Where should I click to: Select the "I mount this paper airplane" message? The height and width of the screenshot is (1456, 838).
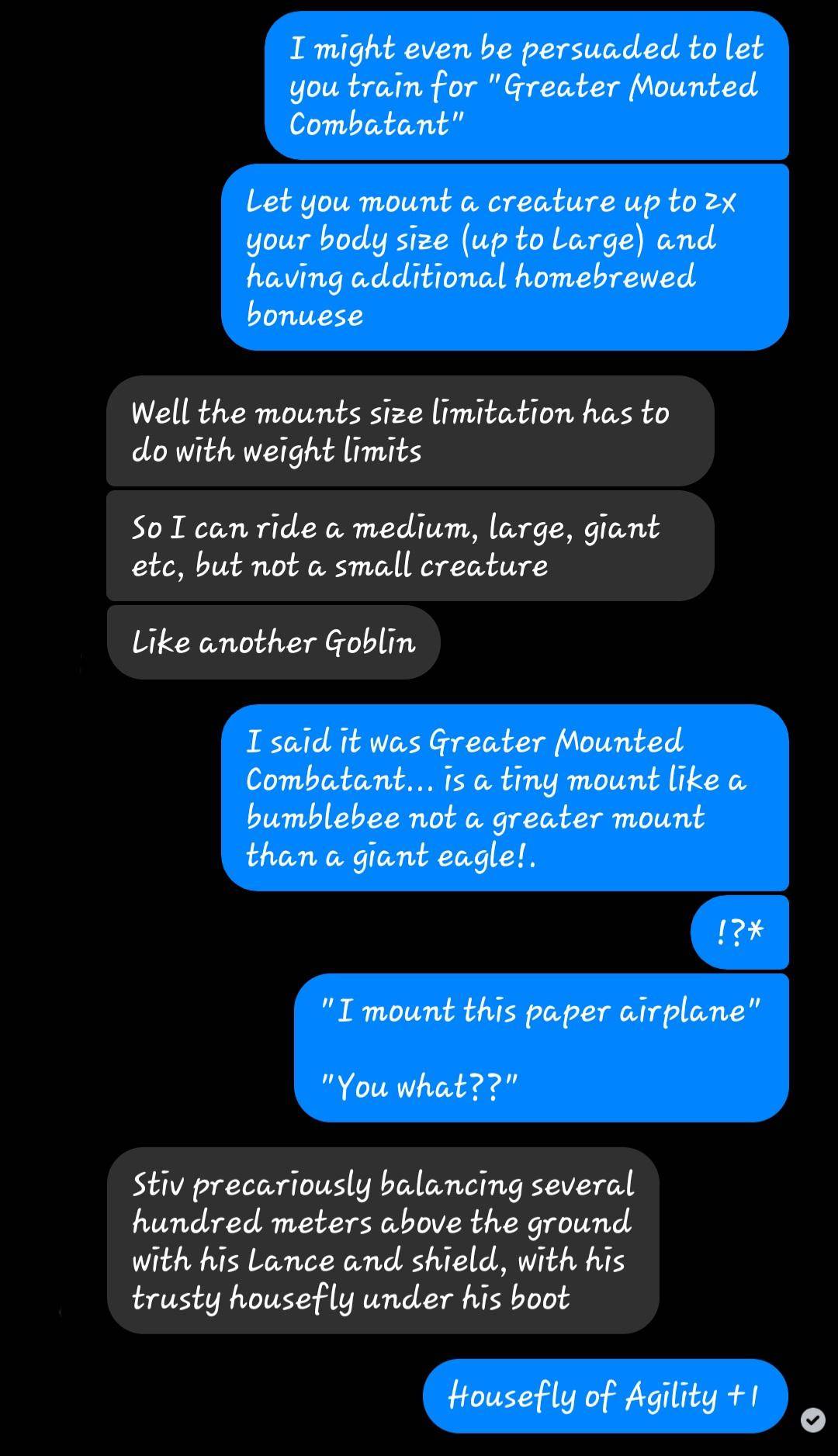pos(541,1047)
